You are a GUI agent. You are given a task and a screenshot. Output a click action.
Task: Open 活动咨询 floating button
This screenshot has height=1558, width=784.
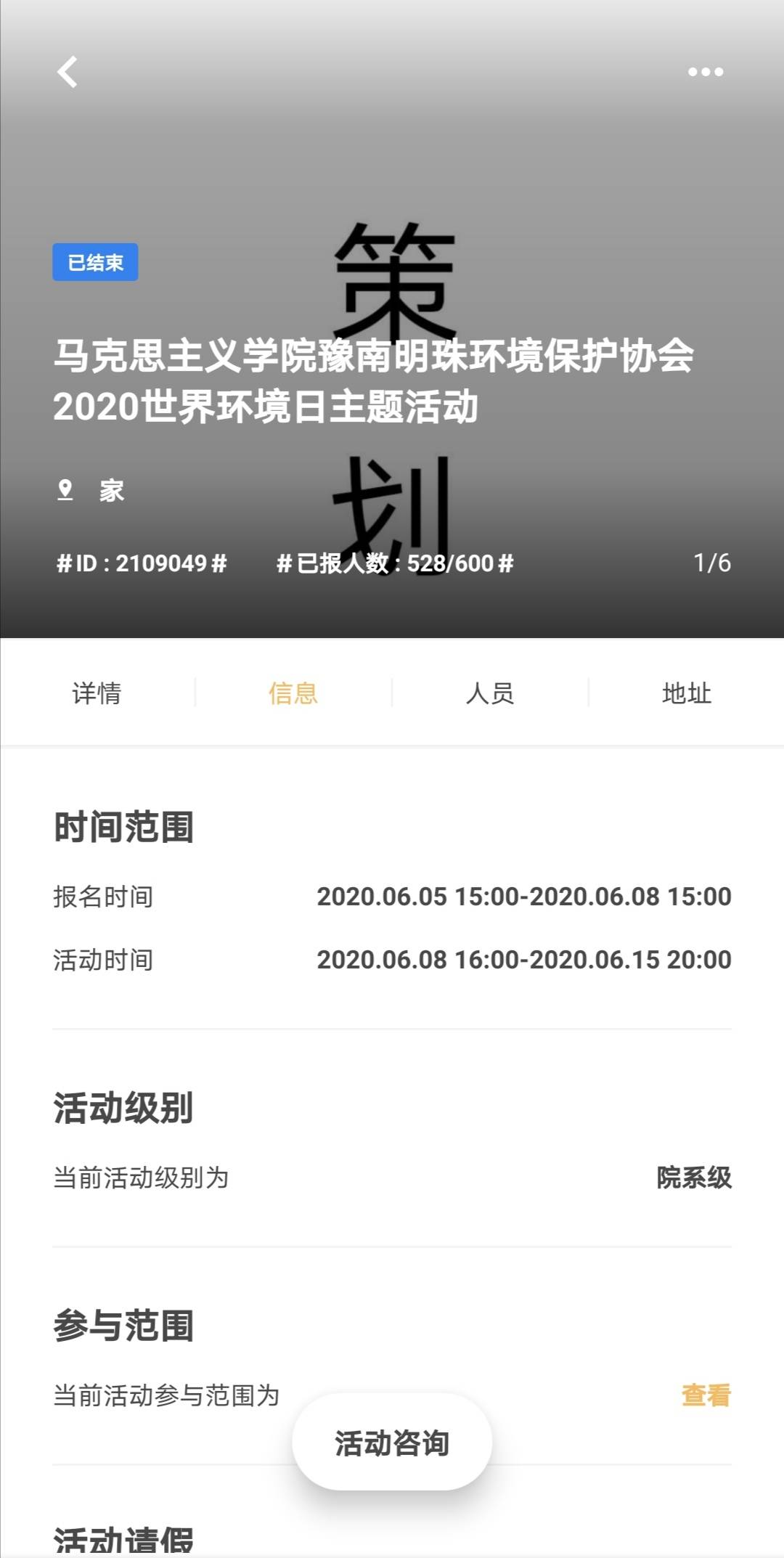[x=392, y=1443]
